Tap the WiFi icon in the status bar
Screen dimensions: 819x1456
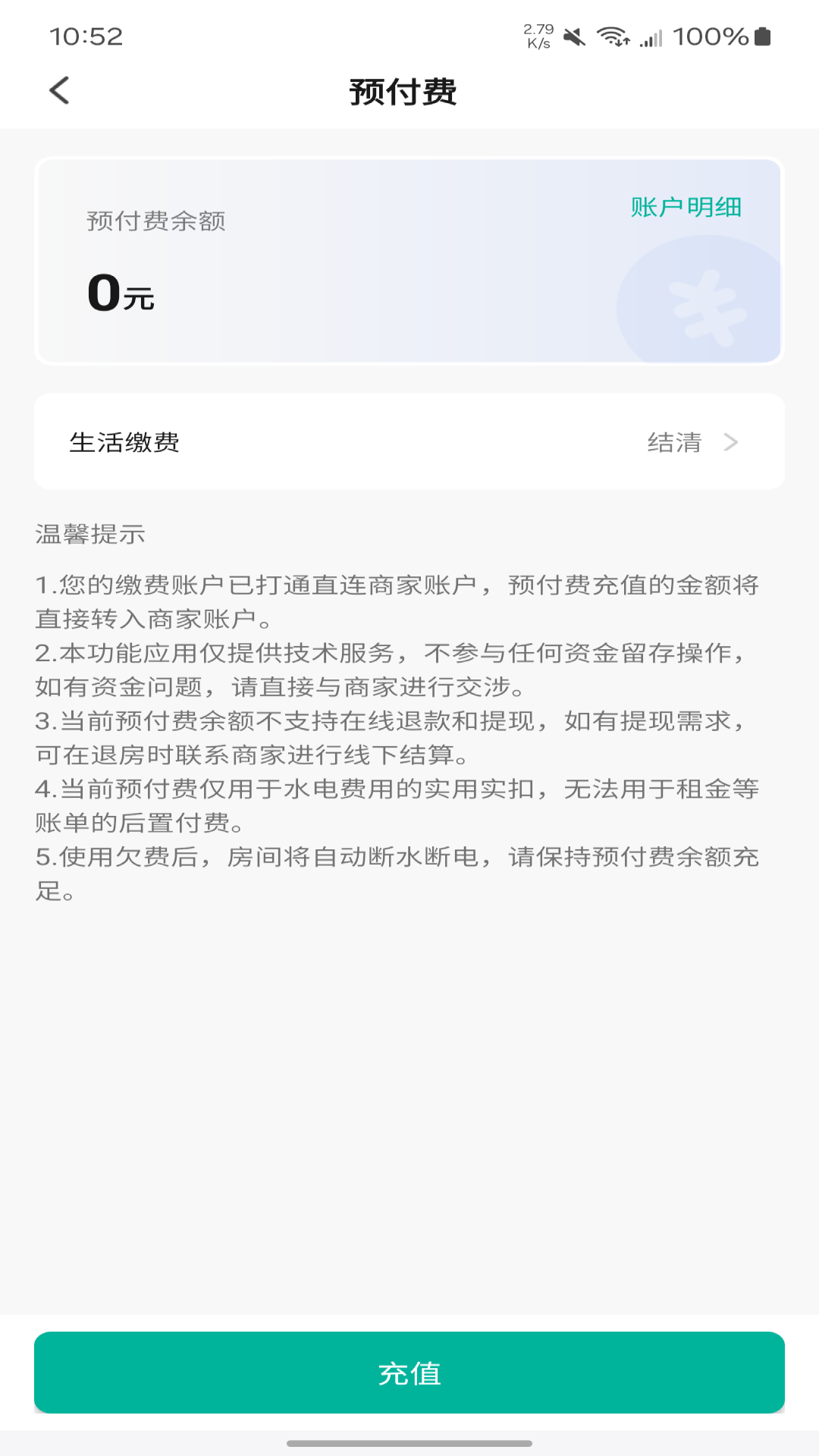611,34
